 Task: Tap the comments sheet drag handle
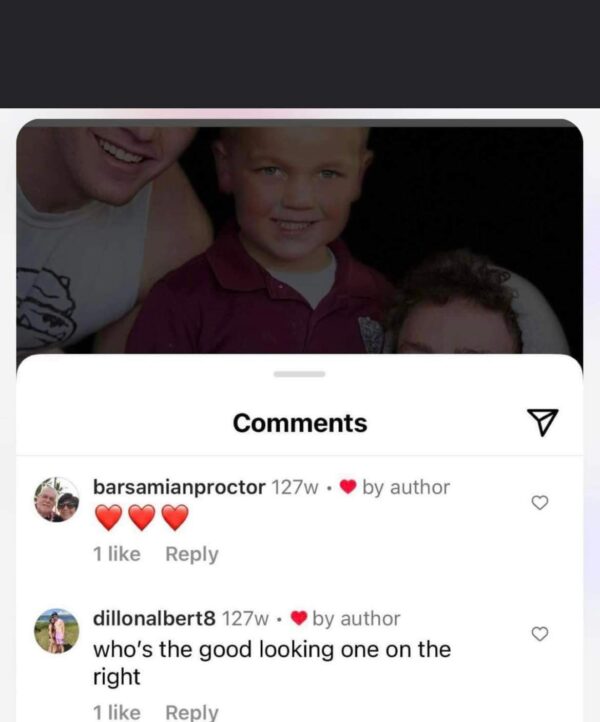(x=299, y=374)
